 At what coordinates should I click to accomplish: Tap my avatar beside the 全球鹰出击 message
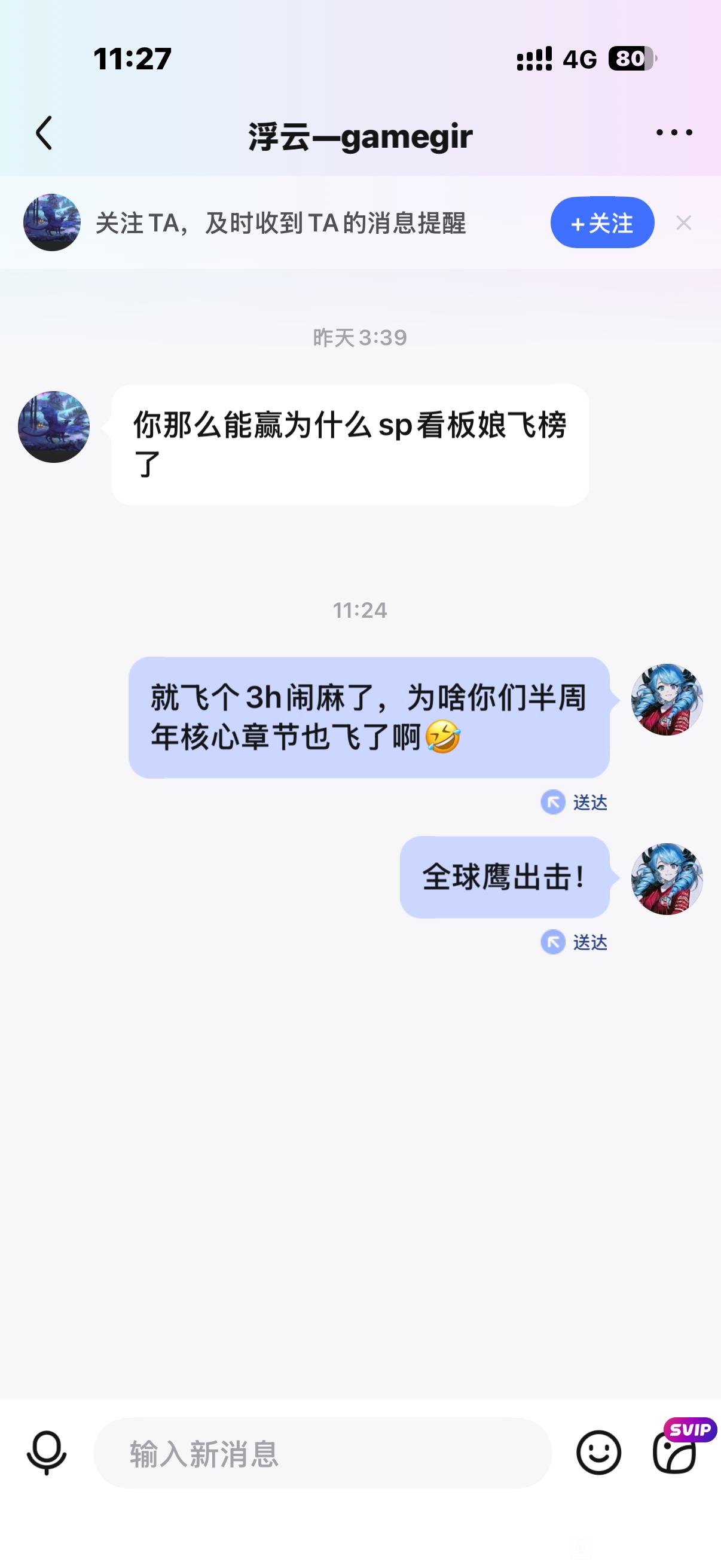(x=667, y=879)
